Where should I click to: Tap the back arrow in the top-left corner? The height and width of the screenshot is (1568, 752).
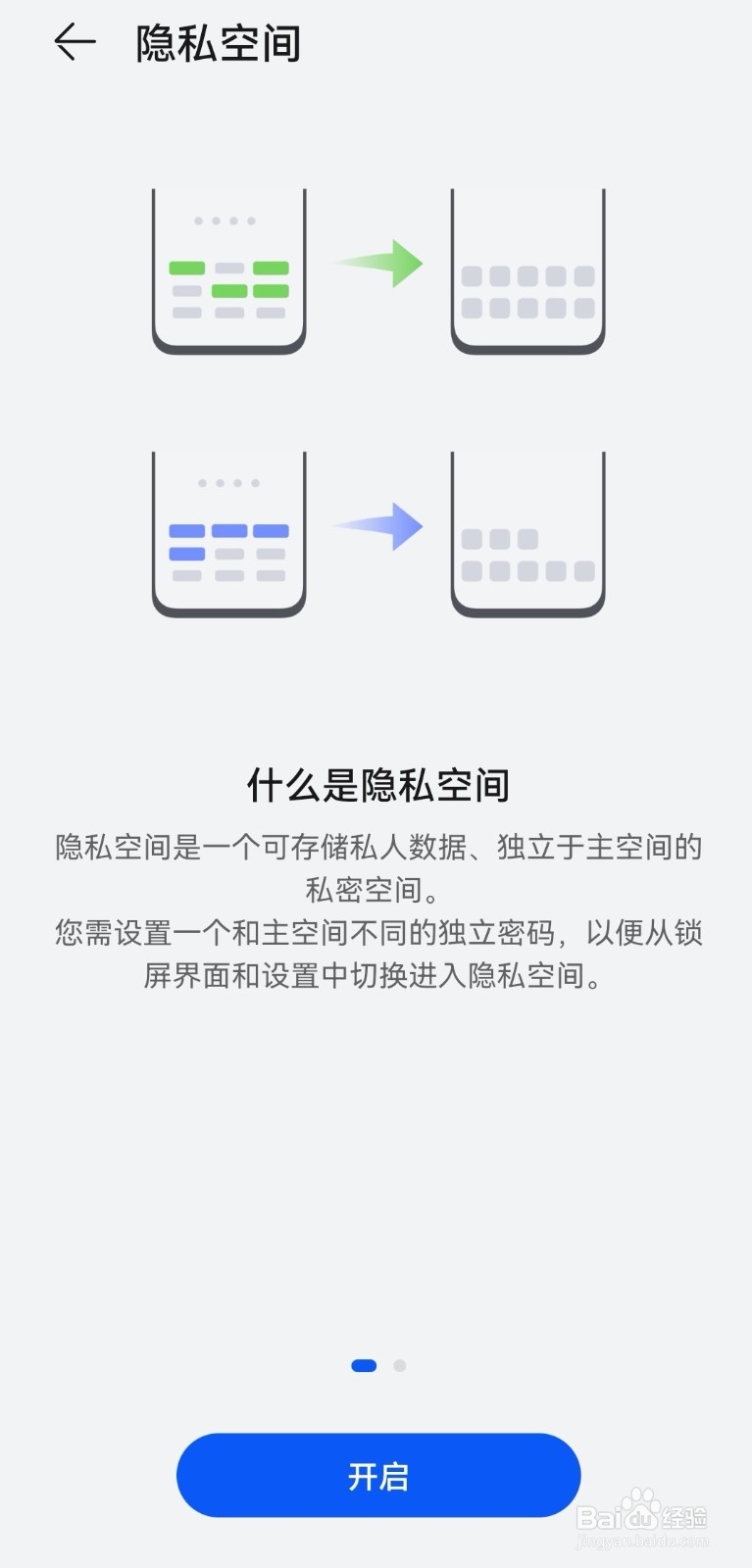(x=74, y=41)
